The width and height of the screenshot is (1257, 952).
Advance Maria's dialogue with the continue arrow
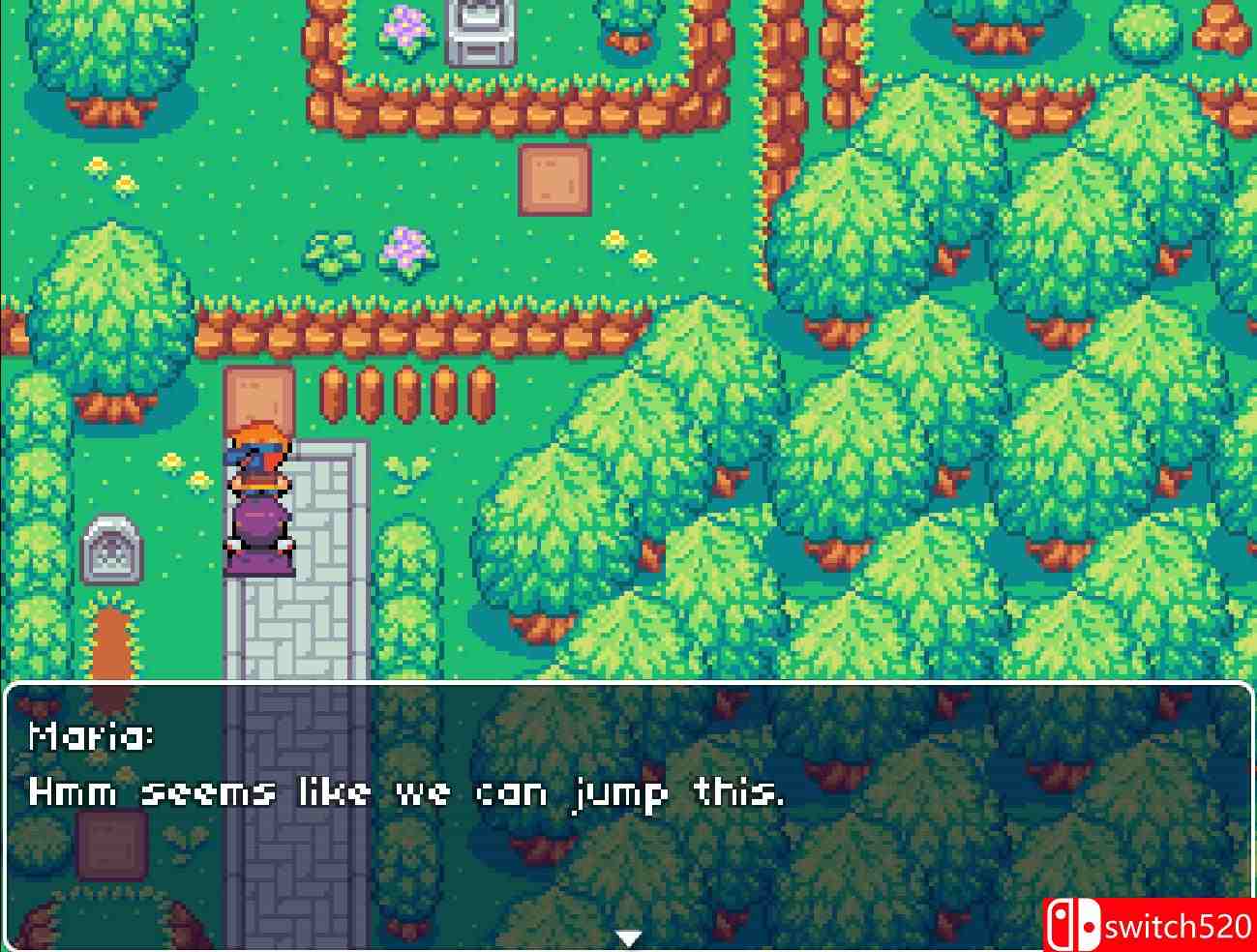tap(629, 937)
